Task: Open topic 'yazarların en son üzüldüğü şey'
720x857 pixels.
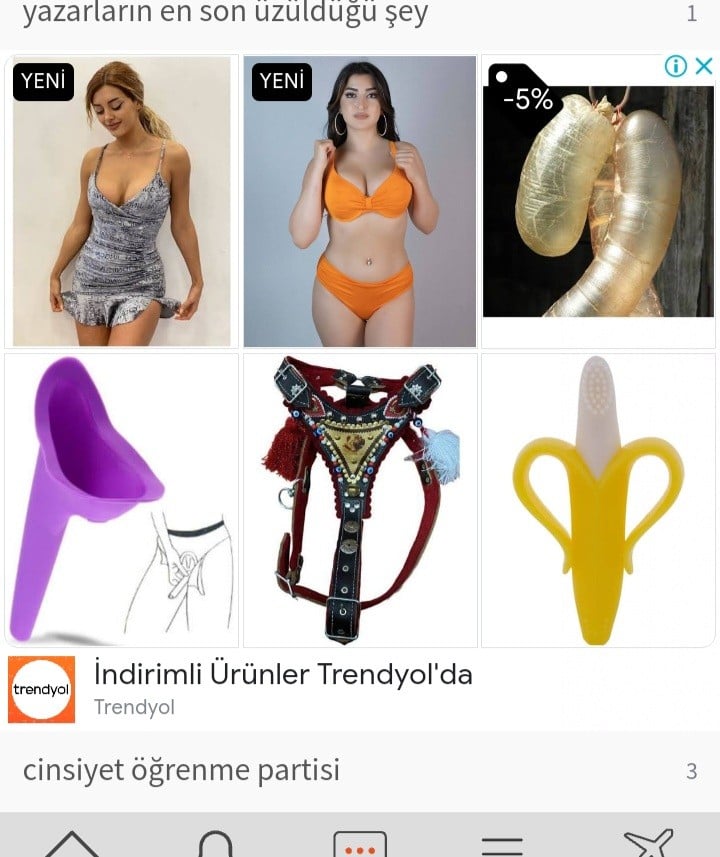Action: click(225, 14)
